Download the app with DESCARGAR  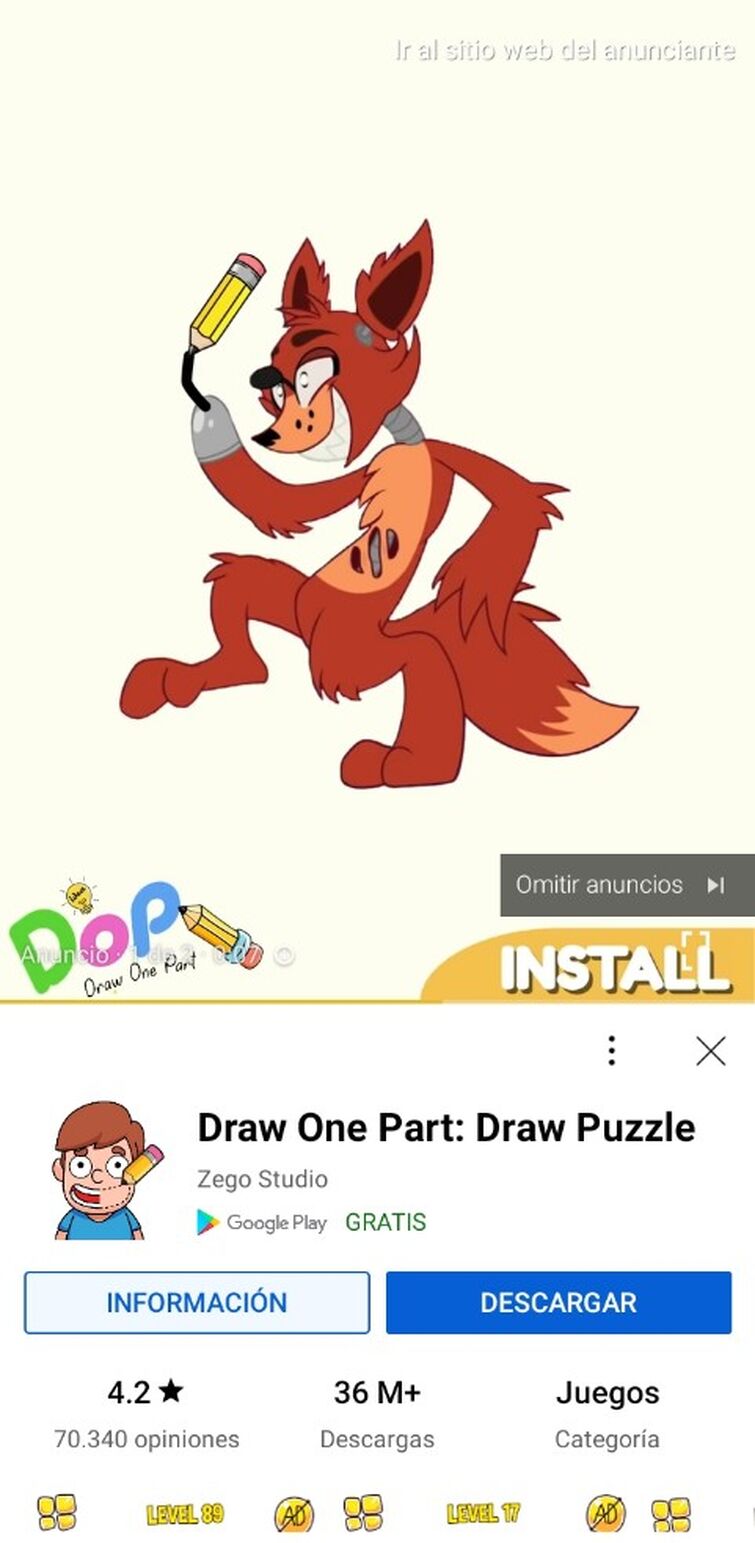pyautogui.click(x=558, y=1302)
